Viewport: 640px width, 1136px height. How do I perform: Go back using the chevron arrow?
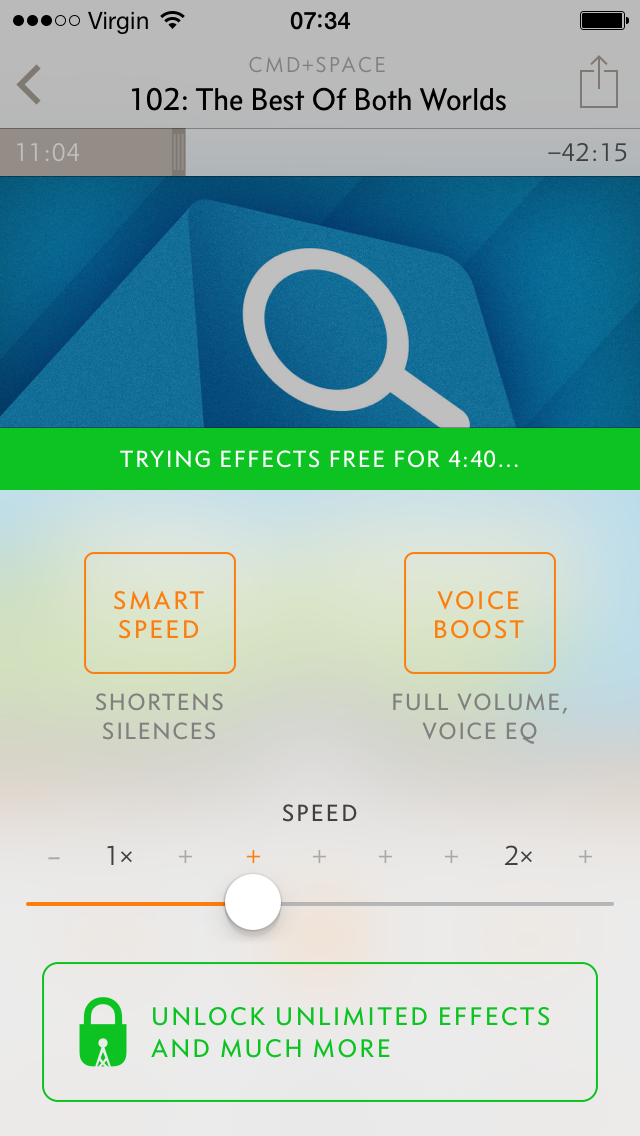point(30,84)
